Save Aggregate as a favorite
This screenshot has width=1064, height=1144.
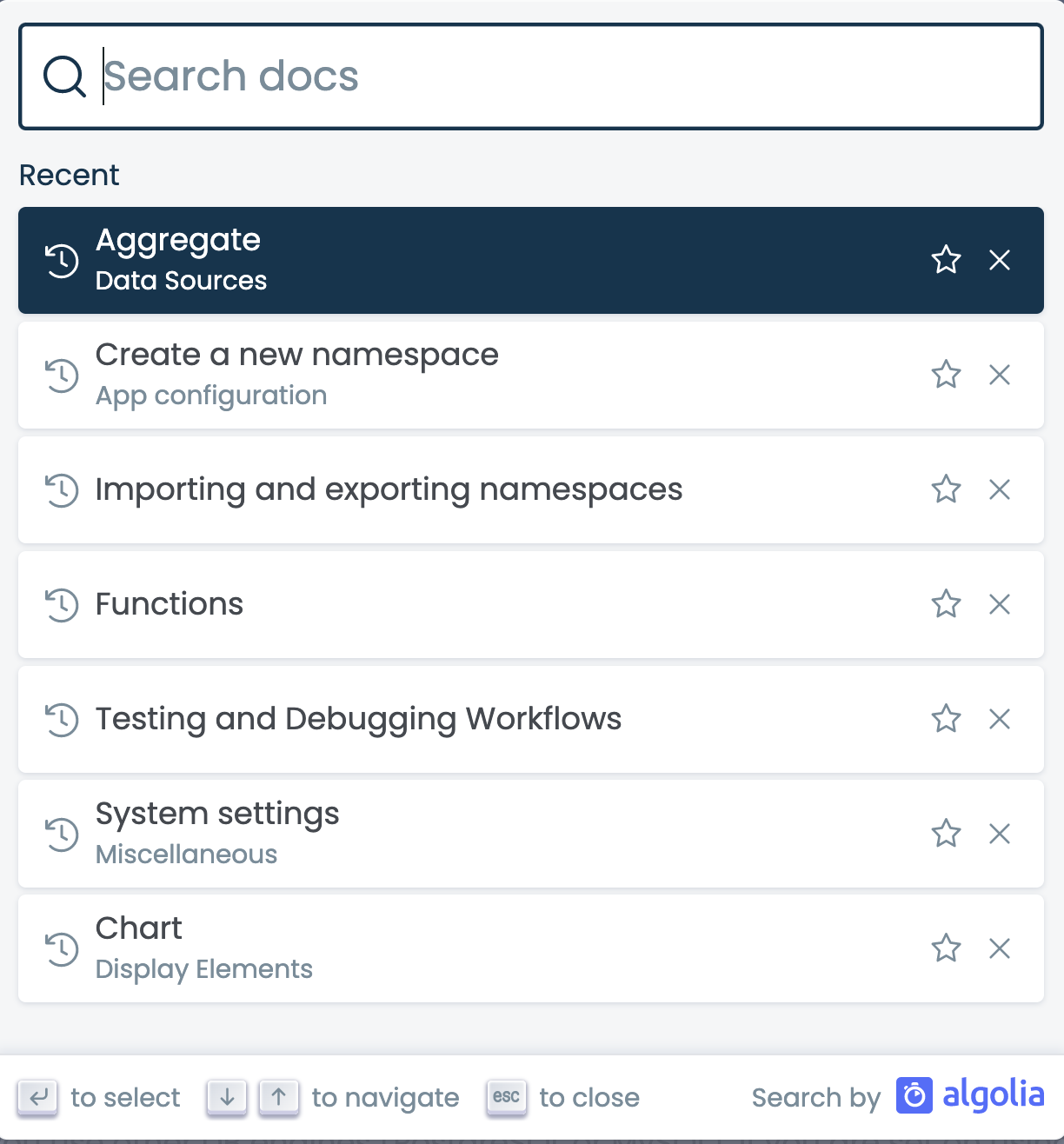click(946, 260)
